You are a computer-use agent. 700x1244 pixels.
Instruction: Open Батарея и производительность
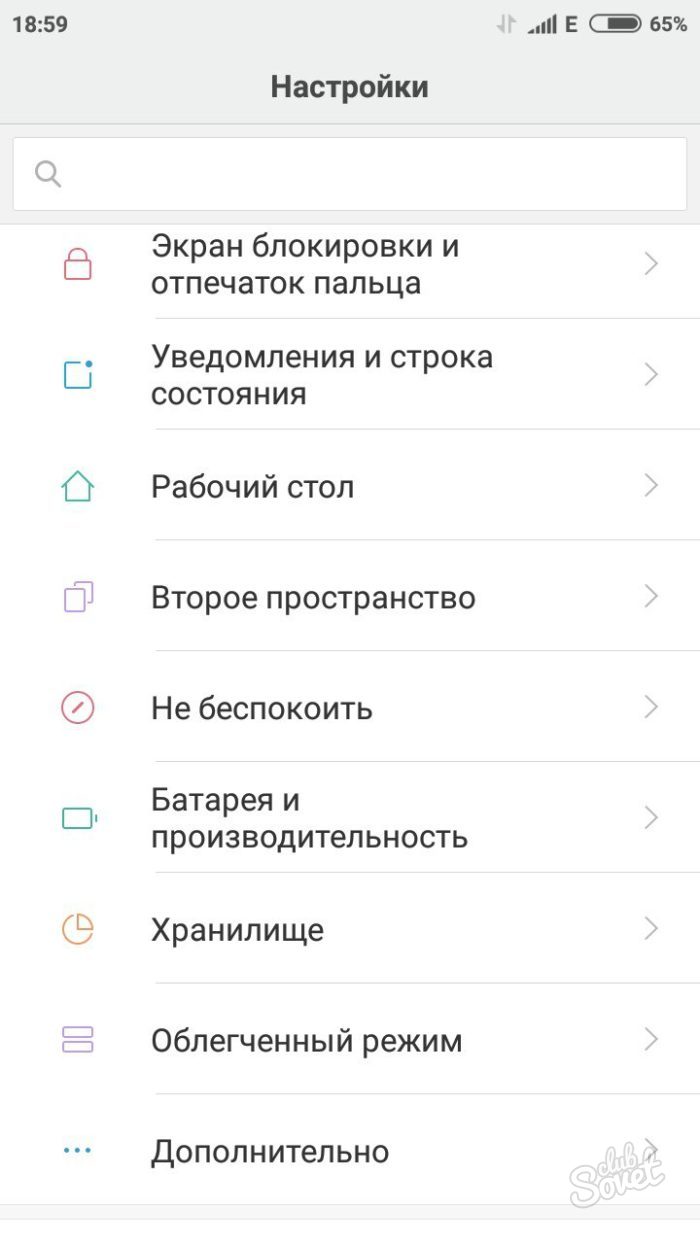click(x=350, y=818)
